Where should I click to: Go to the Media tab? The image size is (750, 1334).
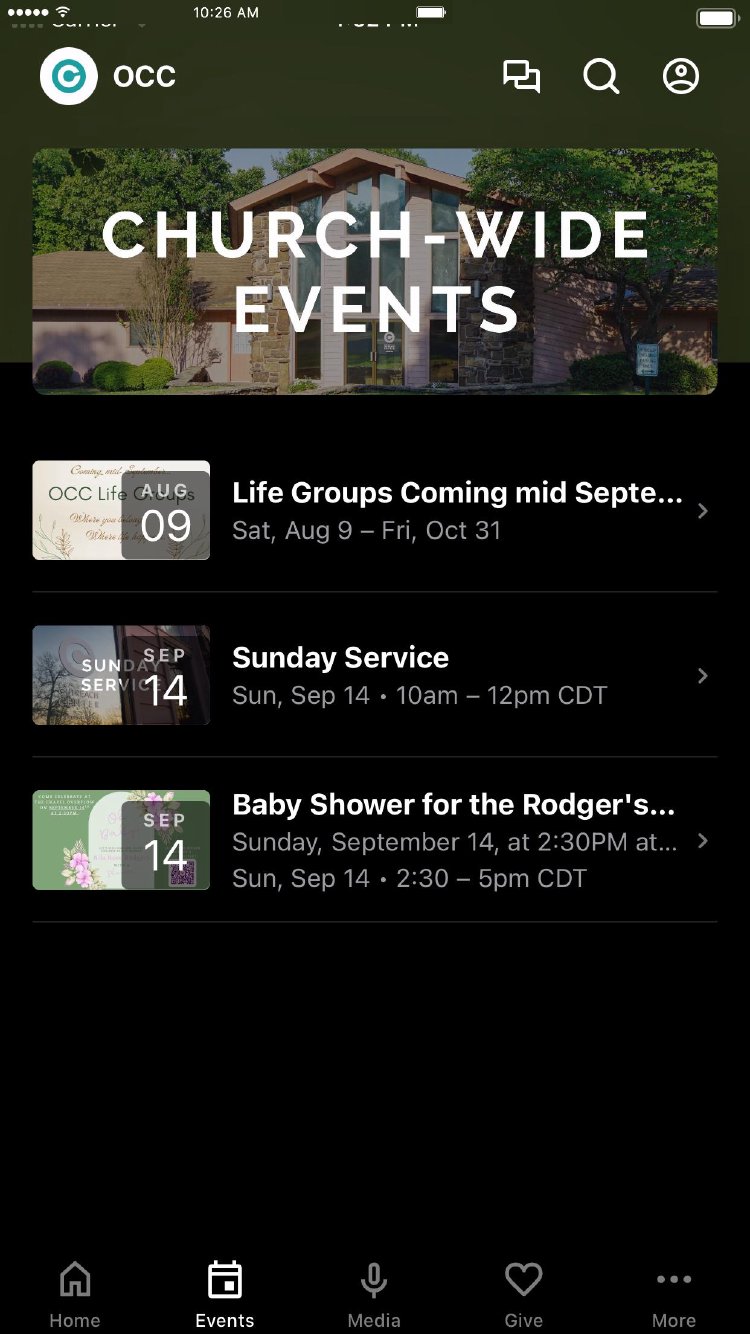(x=374, y=1293)
